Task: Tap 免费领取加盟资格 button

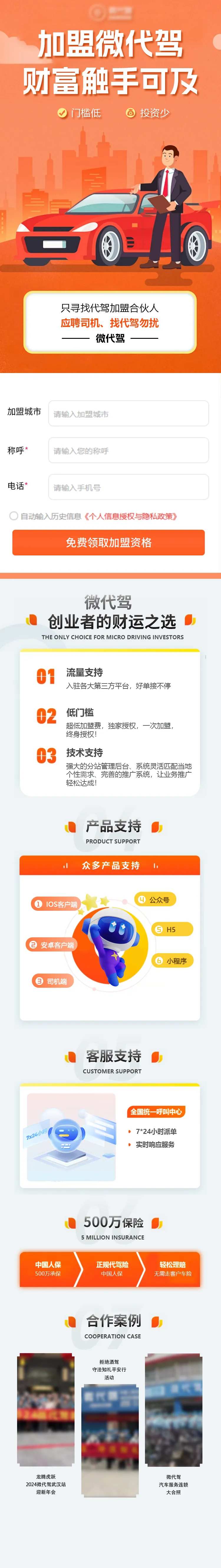Action: tap(109, 542)
